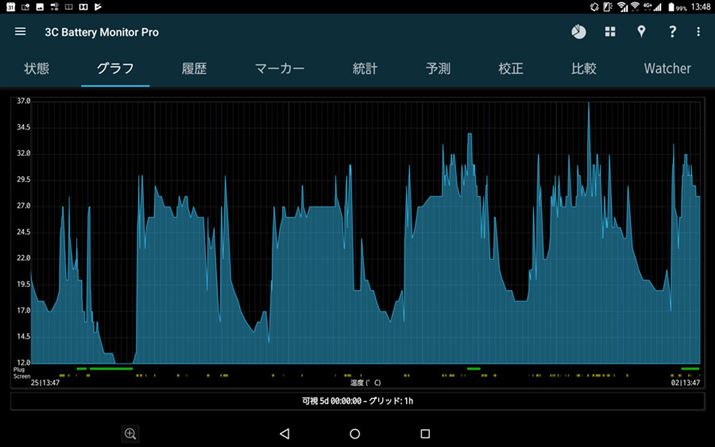715x447 pixels.
Task: Open the help question mark
Action: [x=672, y=32]
